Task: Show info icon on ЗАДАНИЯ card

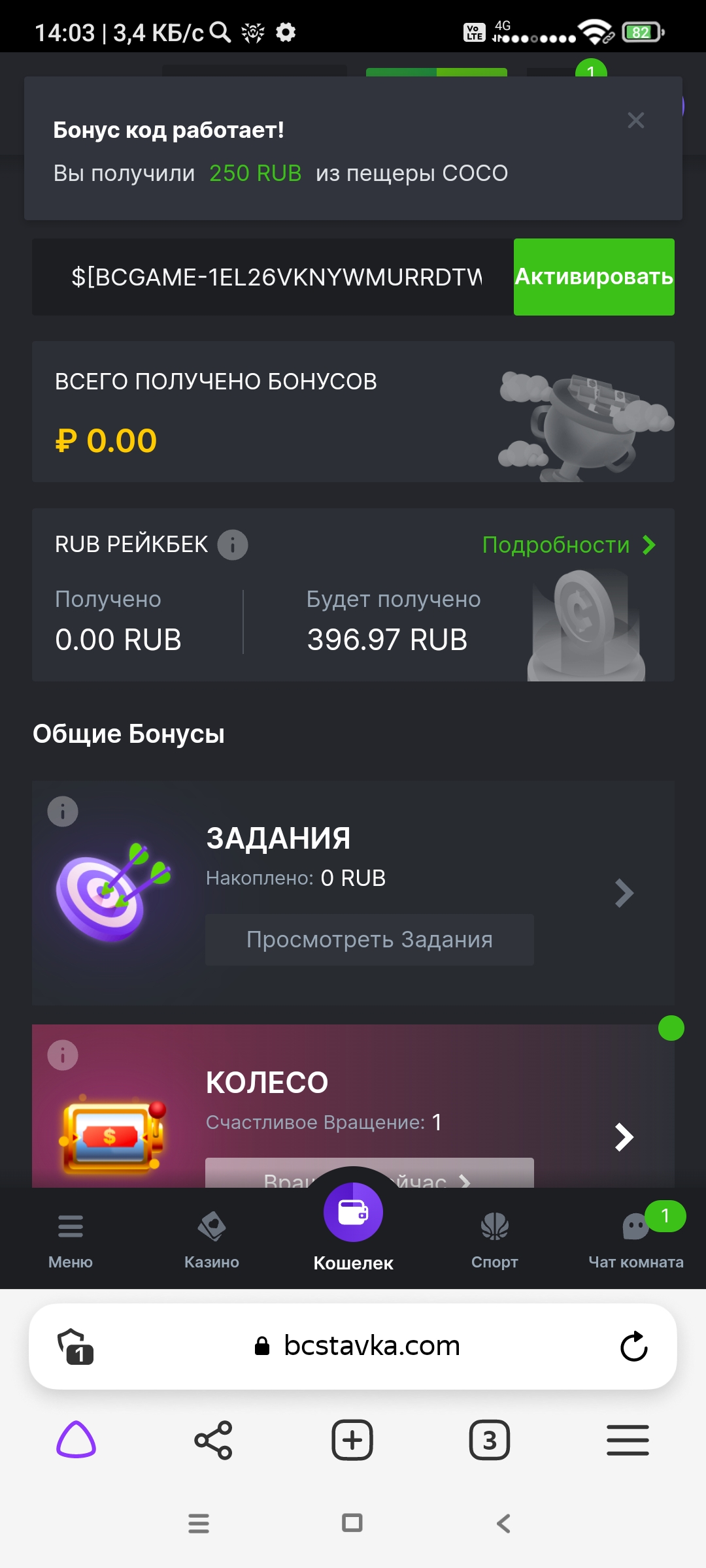Action: coord(63,812)
